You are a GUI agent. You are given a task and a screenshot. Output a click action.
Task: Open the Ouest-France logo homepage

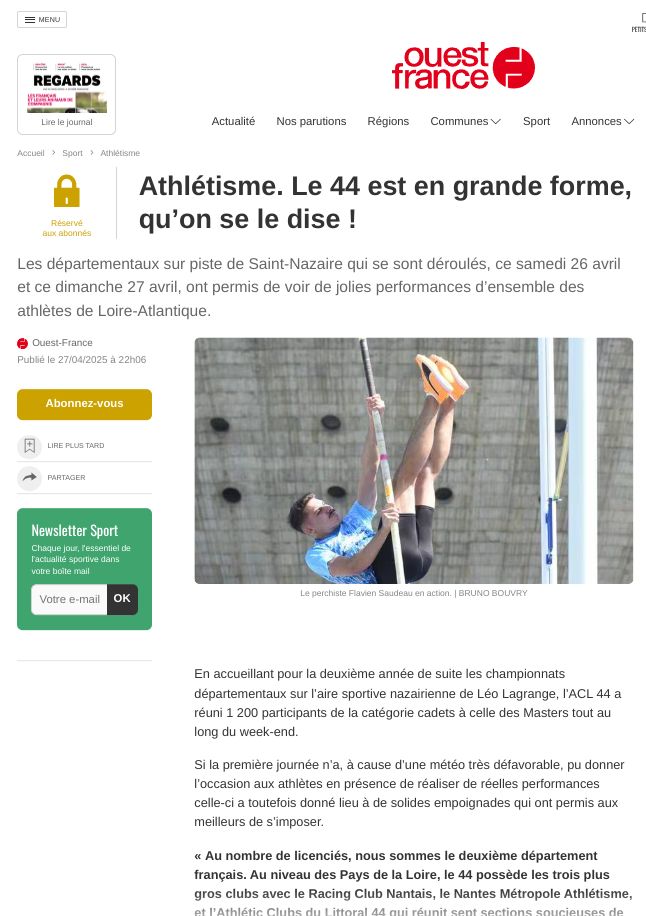463,67
